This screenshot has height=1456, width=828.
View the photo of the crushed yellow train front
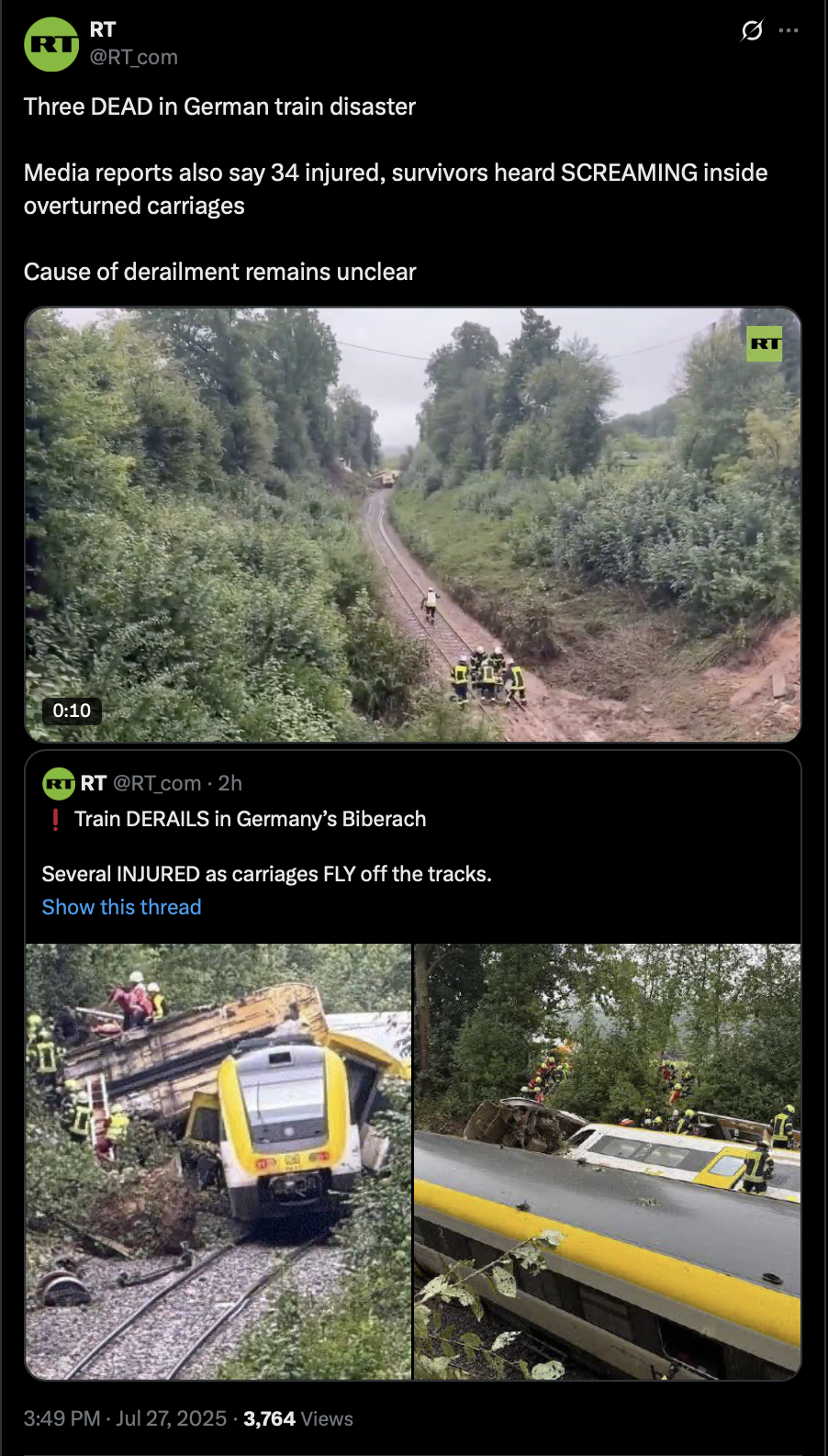(x=218, y=1161)
